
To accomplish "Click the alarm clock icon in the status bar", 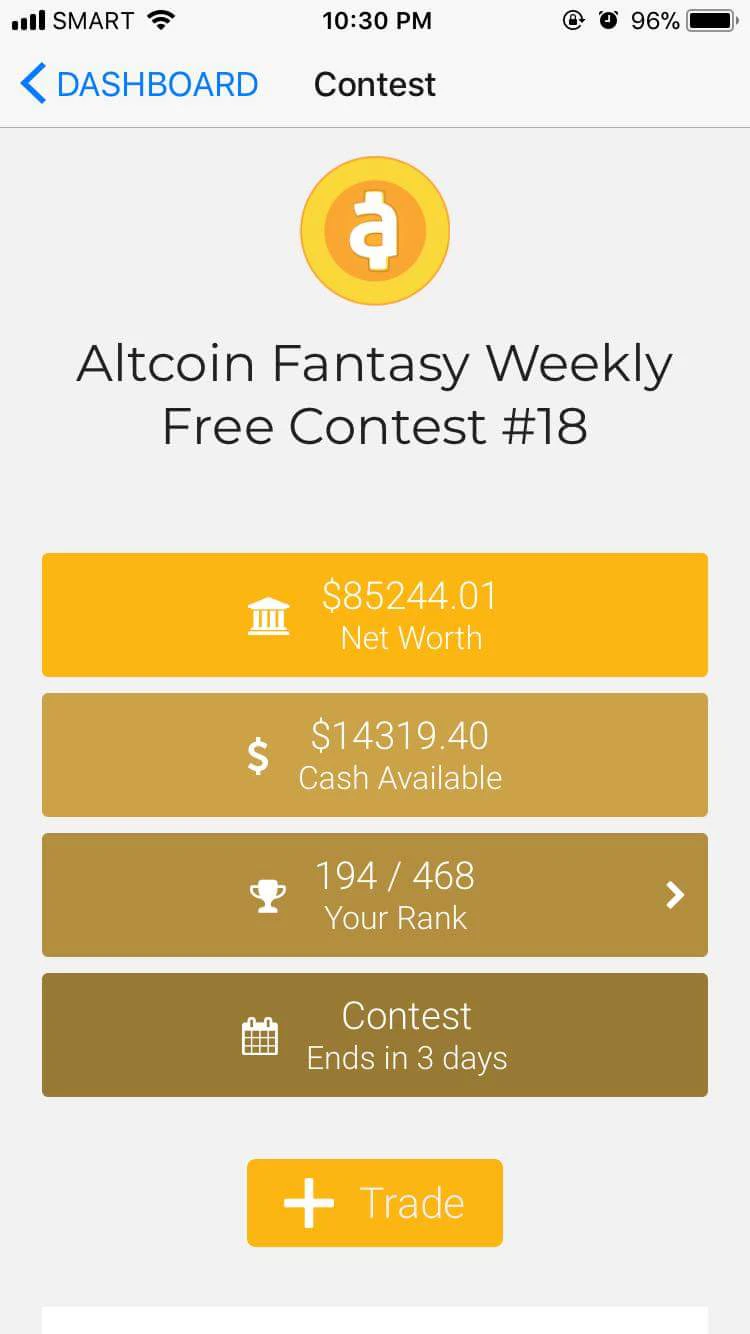I will point(608,19).
